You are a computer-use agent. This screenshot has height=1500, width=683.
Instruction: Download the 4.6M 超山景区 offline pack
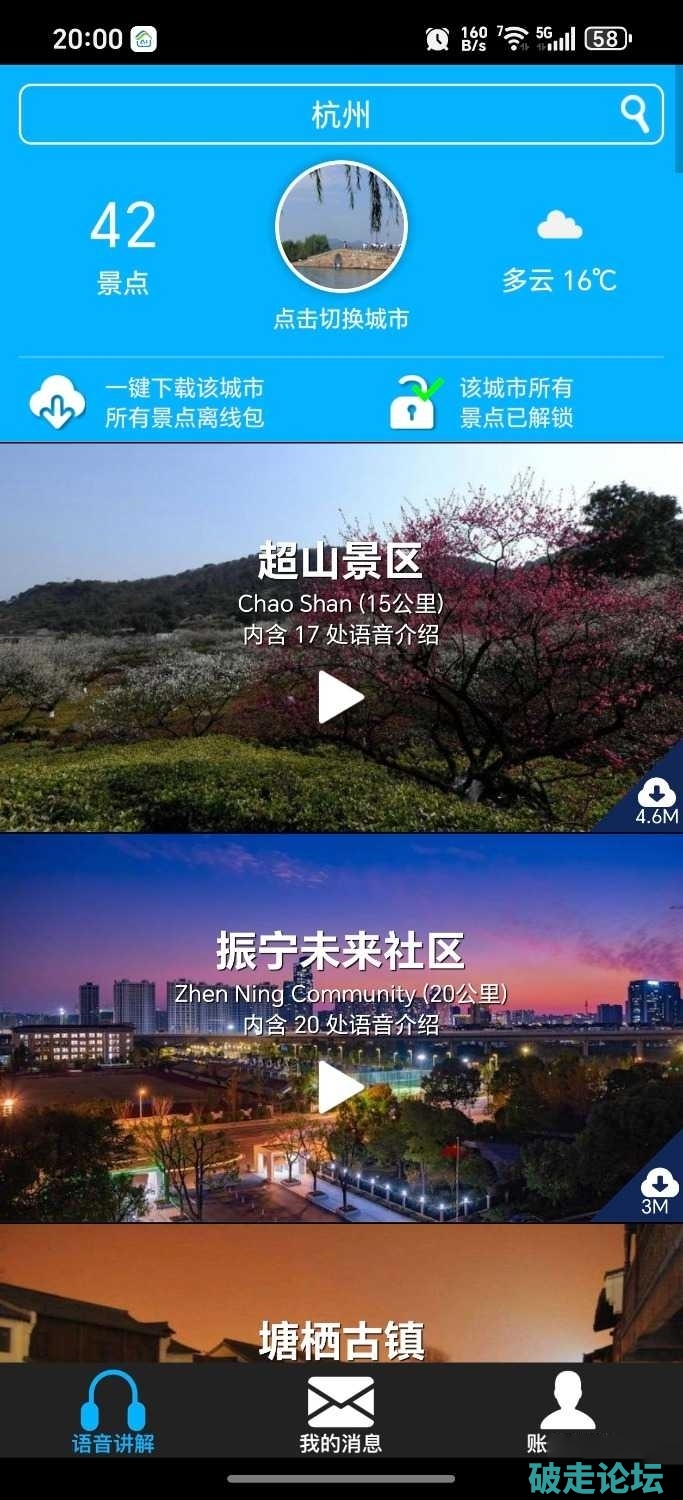[656, 801]
